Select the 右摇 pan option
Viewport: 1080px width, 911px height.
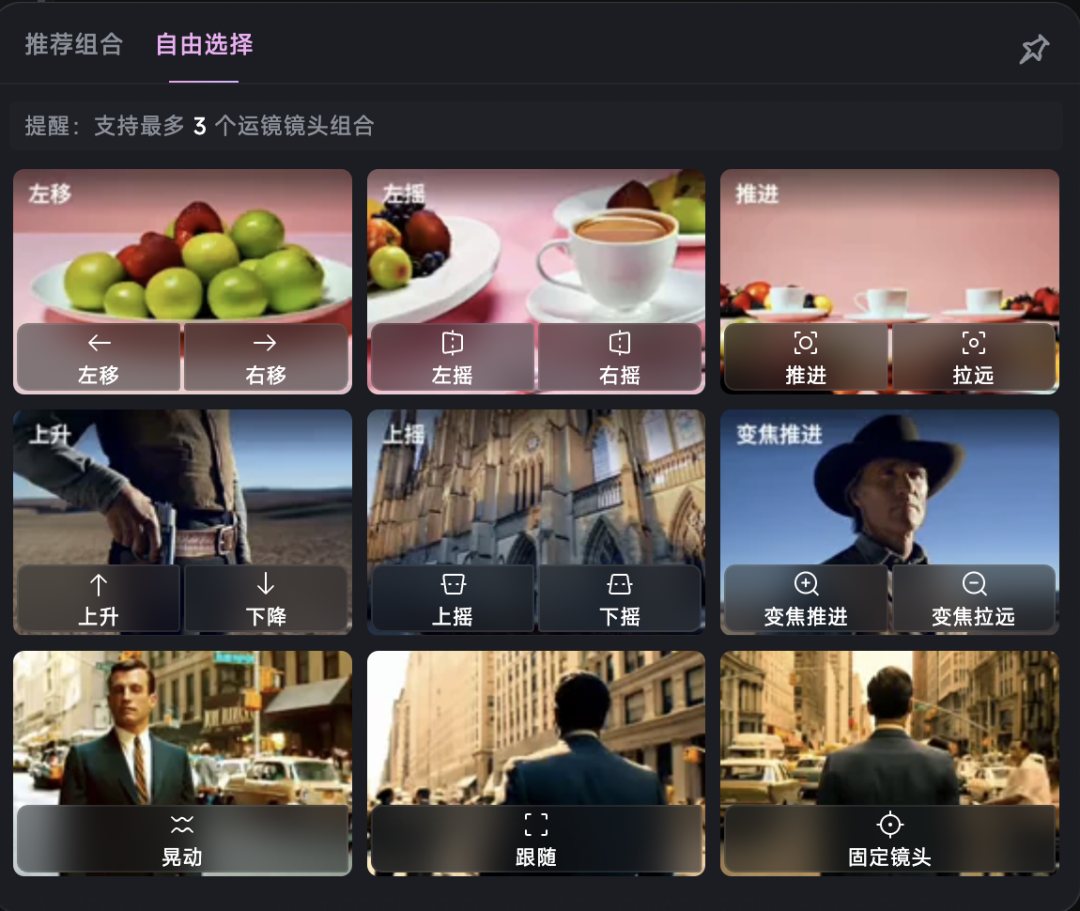point(620,358)
